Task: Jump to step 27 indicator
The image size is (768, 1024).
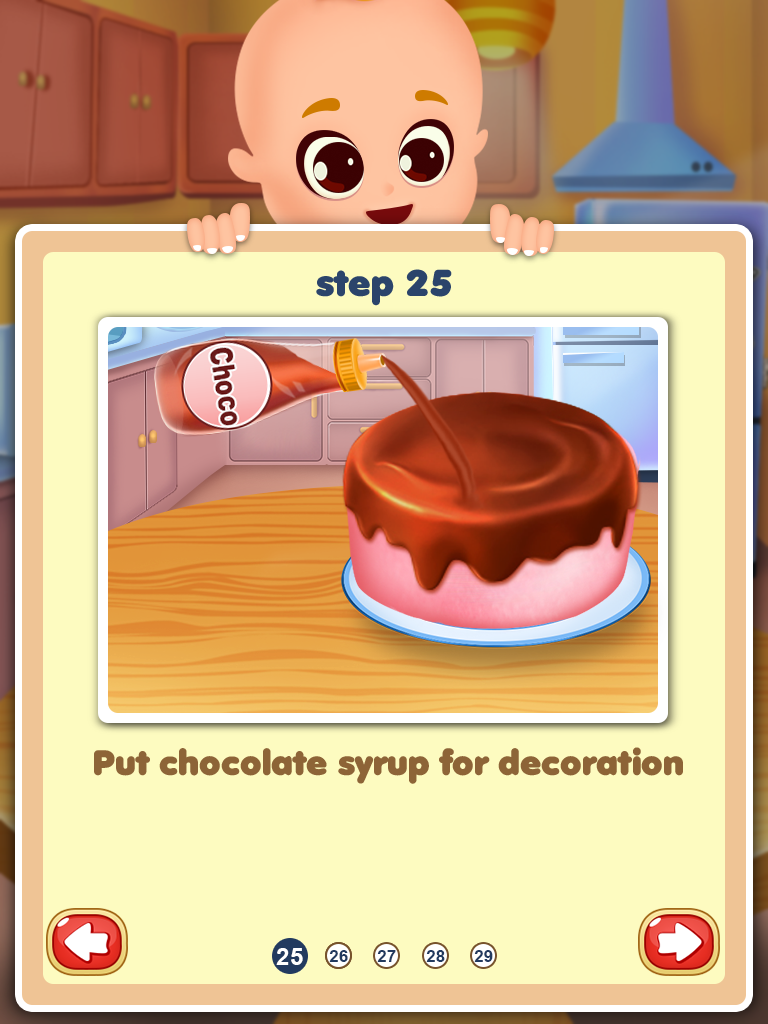Action: (386, 956)
